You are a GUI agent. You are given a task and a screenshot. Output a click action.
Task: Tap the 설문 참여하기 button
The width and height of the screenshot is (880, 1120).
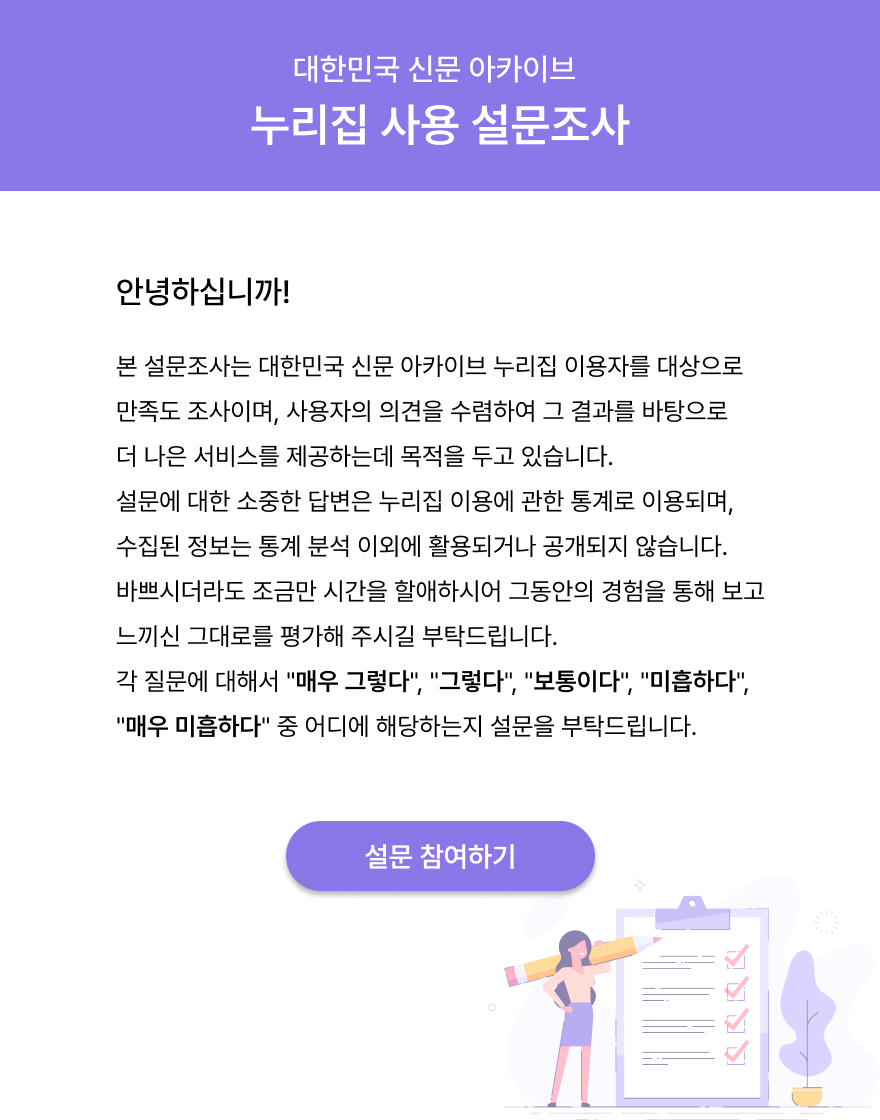(x=440, y=856)
